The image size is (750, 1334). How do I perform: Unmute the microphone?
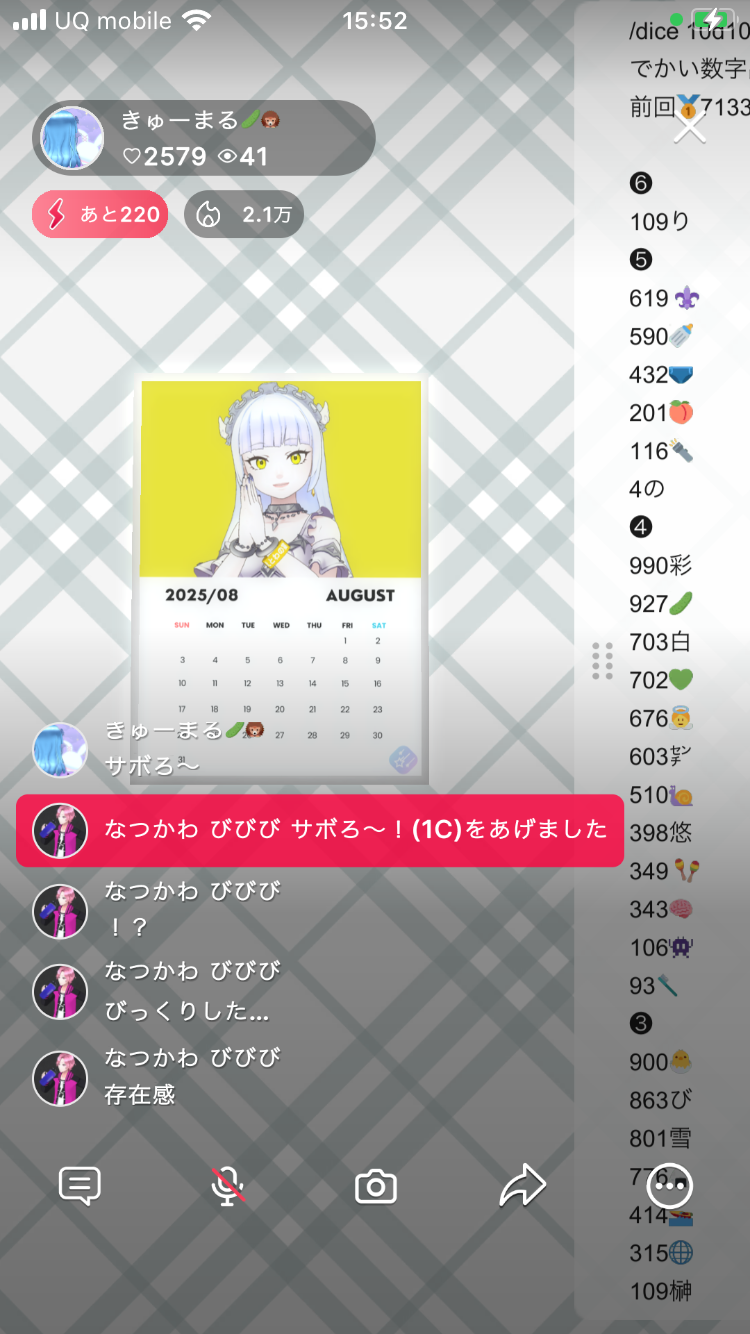(228, 1187)
